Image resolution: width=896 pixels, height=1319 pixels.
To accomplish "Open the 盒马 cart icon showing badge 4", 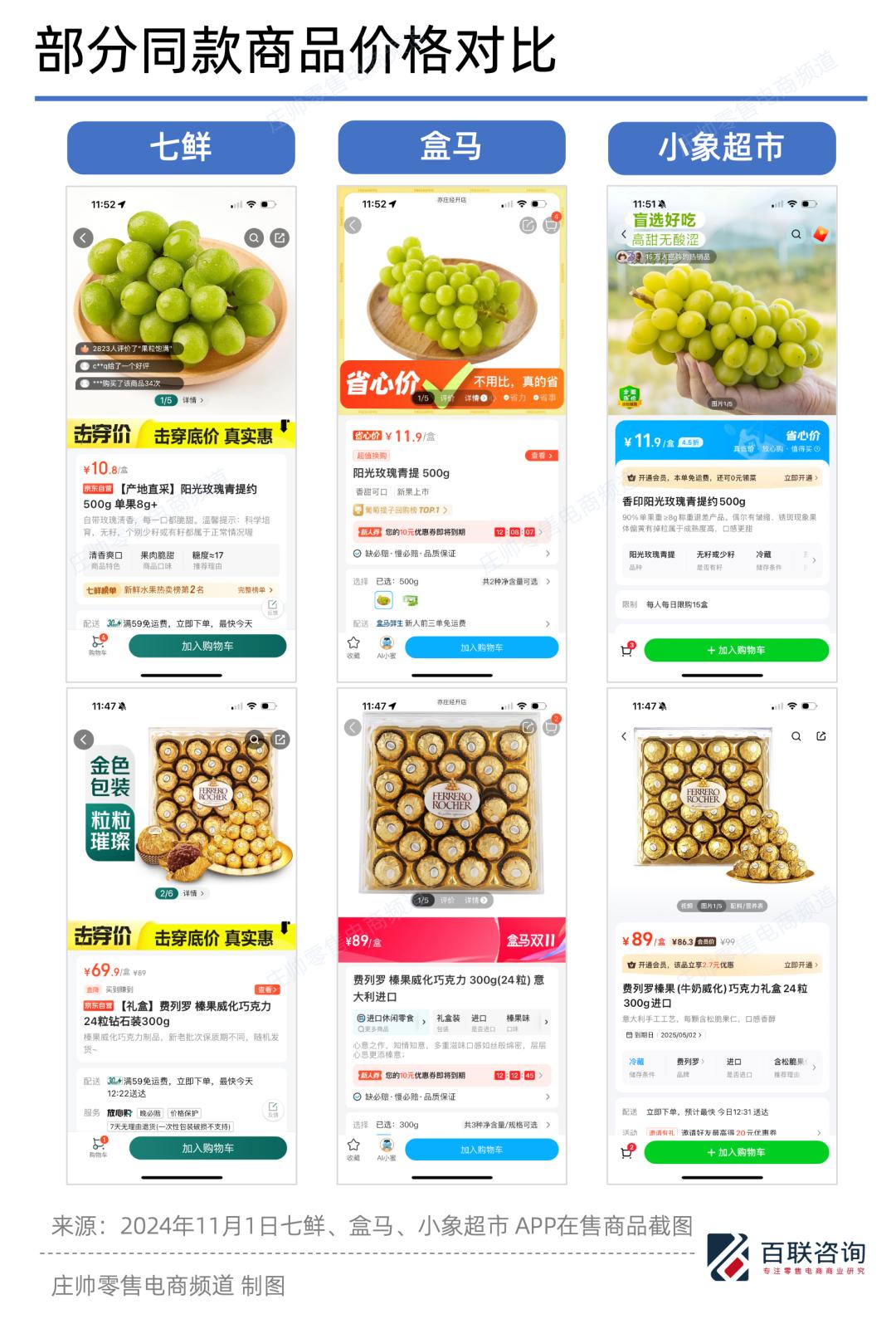I will [x=550, y=224].
